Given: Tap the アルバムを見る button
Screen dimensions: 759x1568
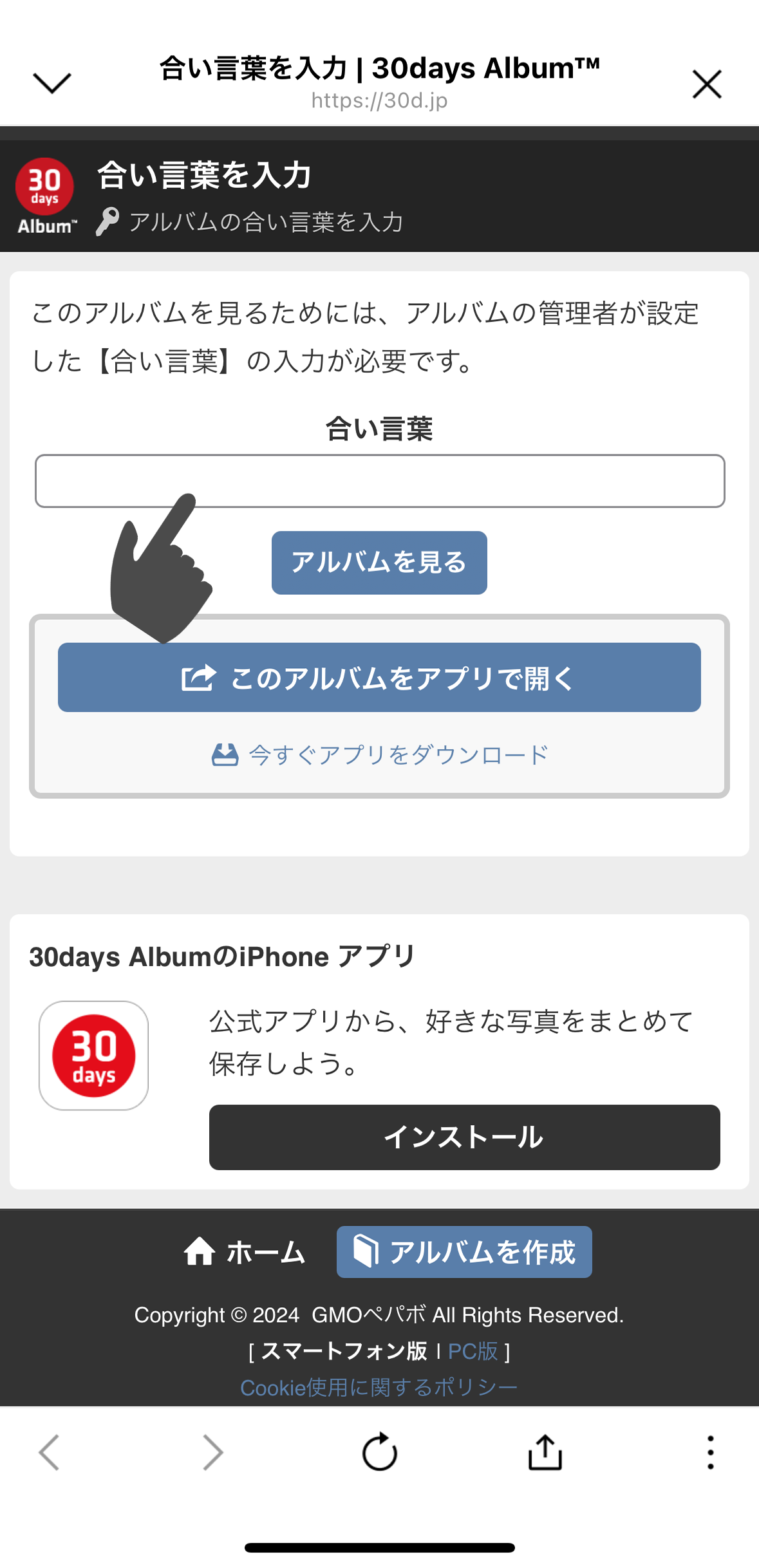Looking at the screenshot, I should [x=379, y=563].
